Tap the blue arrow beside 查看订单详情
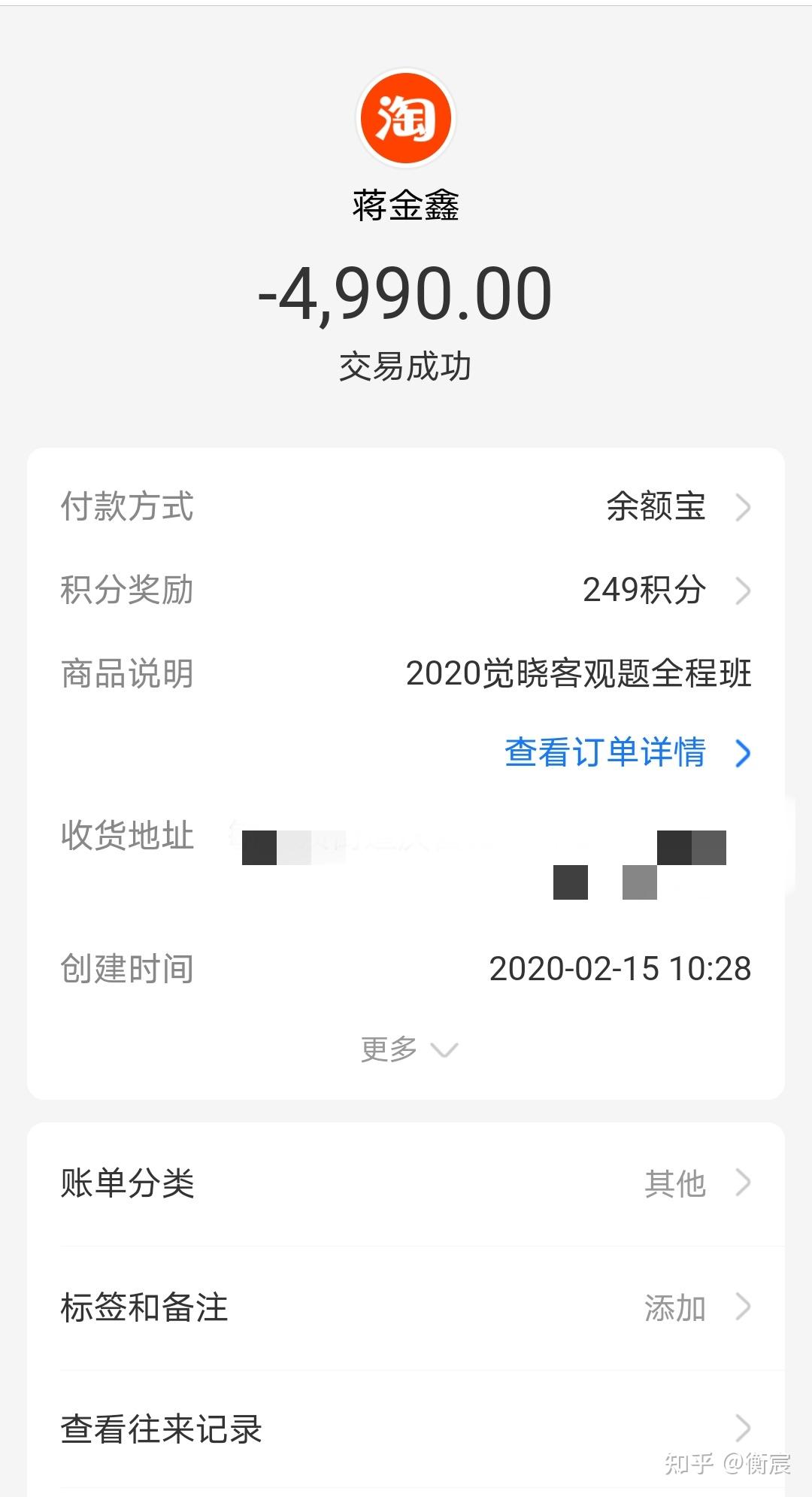Screen dimensions: 812x1497 click(x=743, y=753)
